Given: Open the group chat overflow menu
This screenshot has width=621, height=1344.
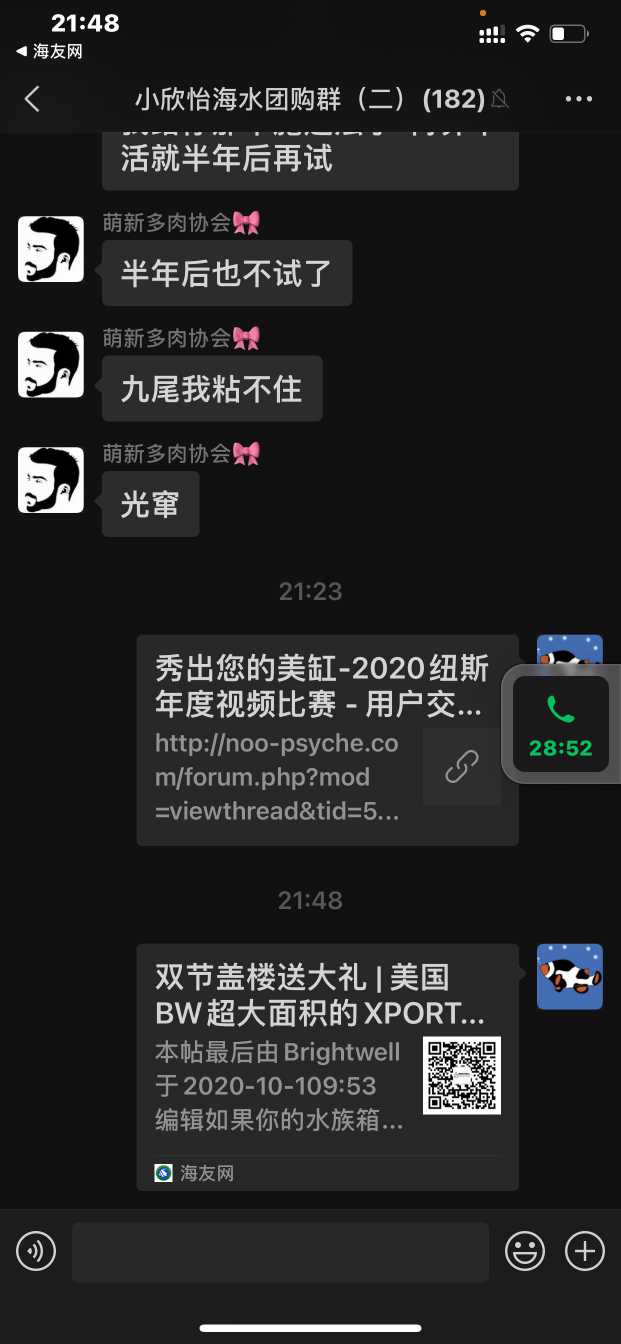Looking at the screenshot, I should pos(579,98).
